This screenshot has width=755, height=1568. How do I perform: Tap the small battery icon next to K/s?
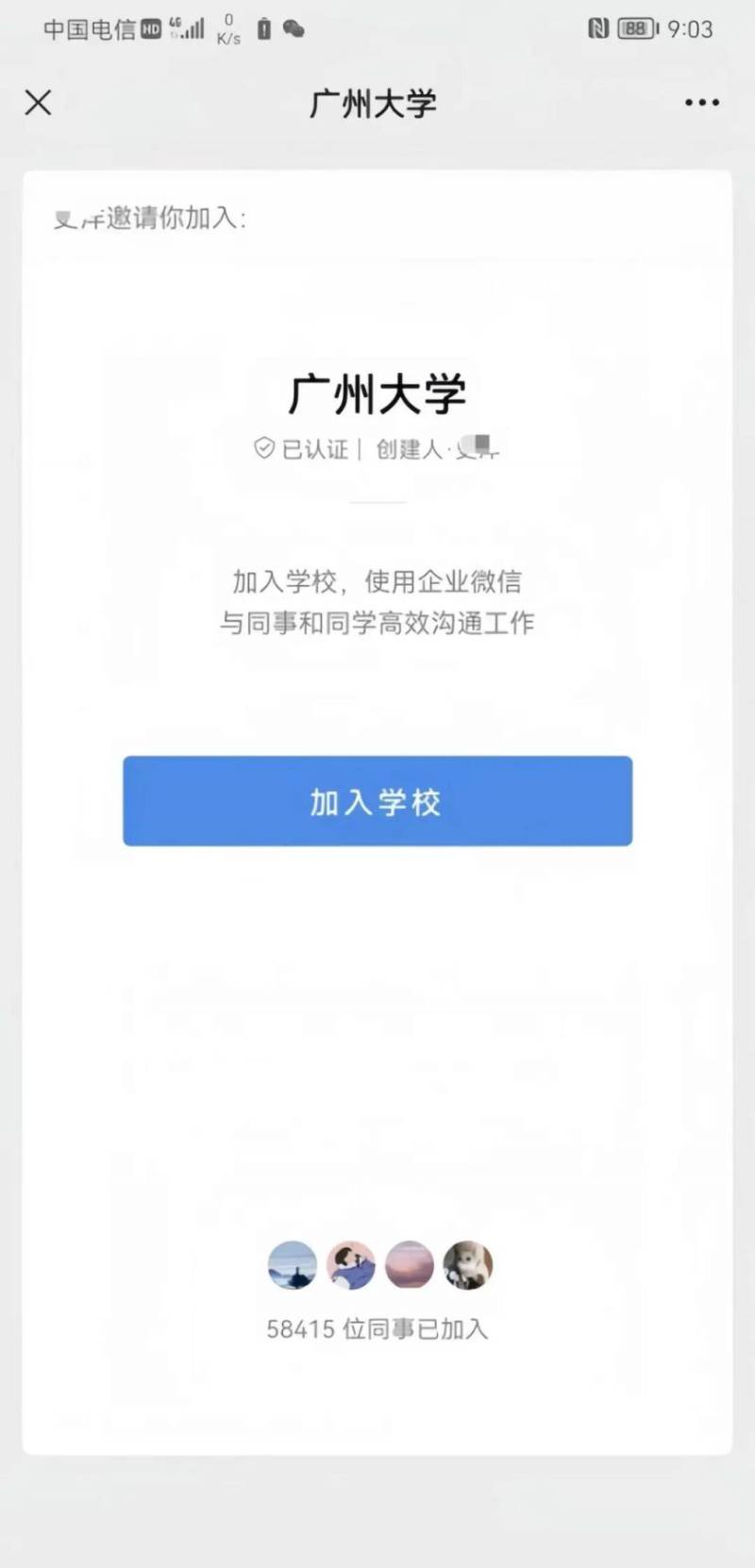(262, 28)
